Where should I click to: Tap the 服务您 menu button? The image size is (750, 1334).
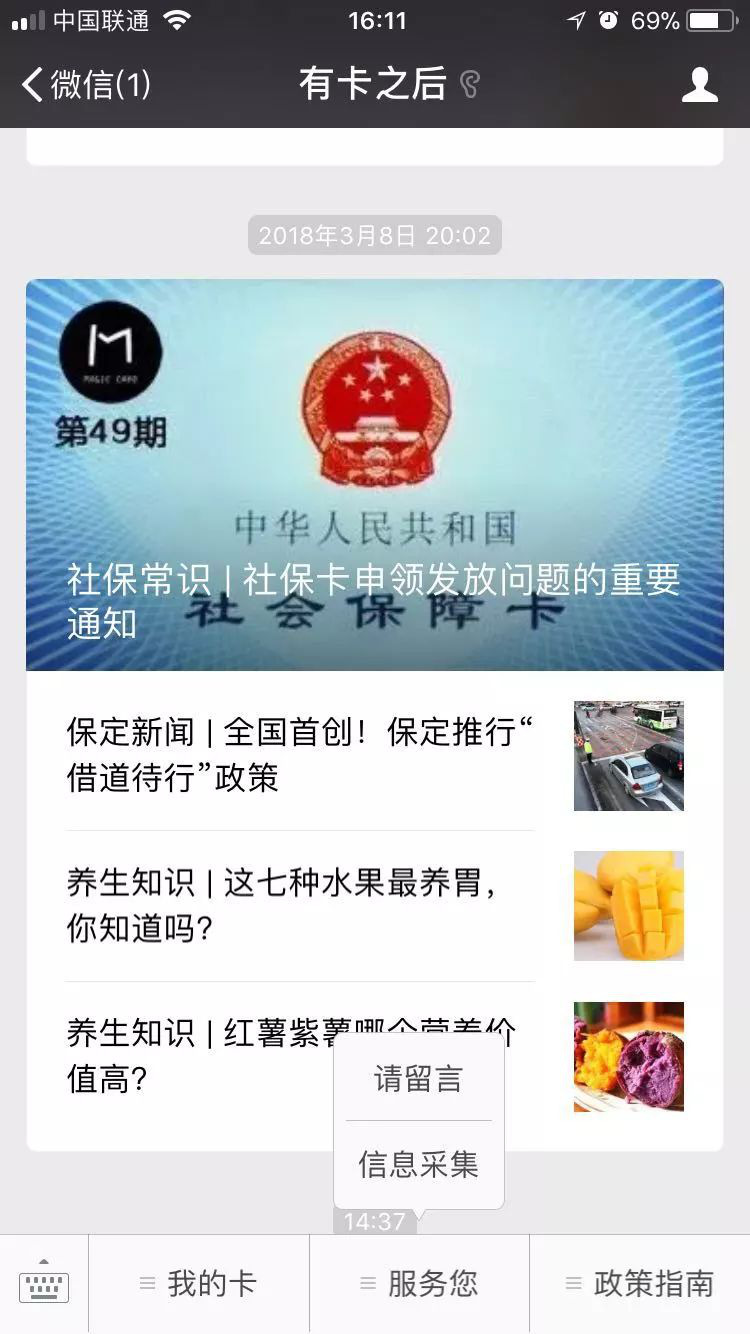tap(419, 1284)
